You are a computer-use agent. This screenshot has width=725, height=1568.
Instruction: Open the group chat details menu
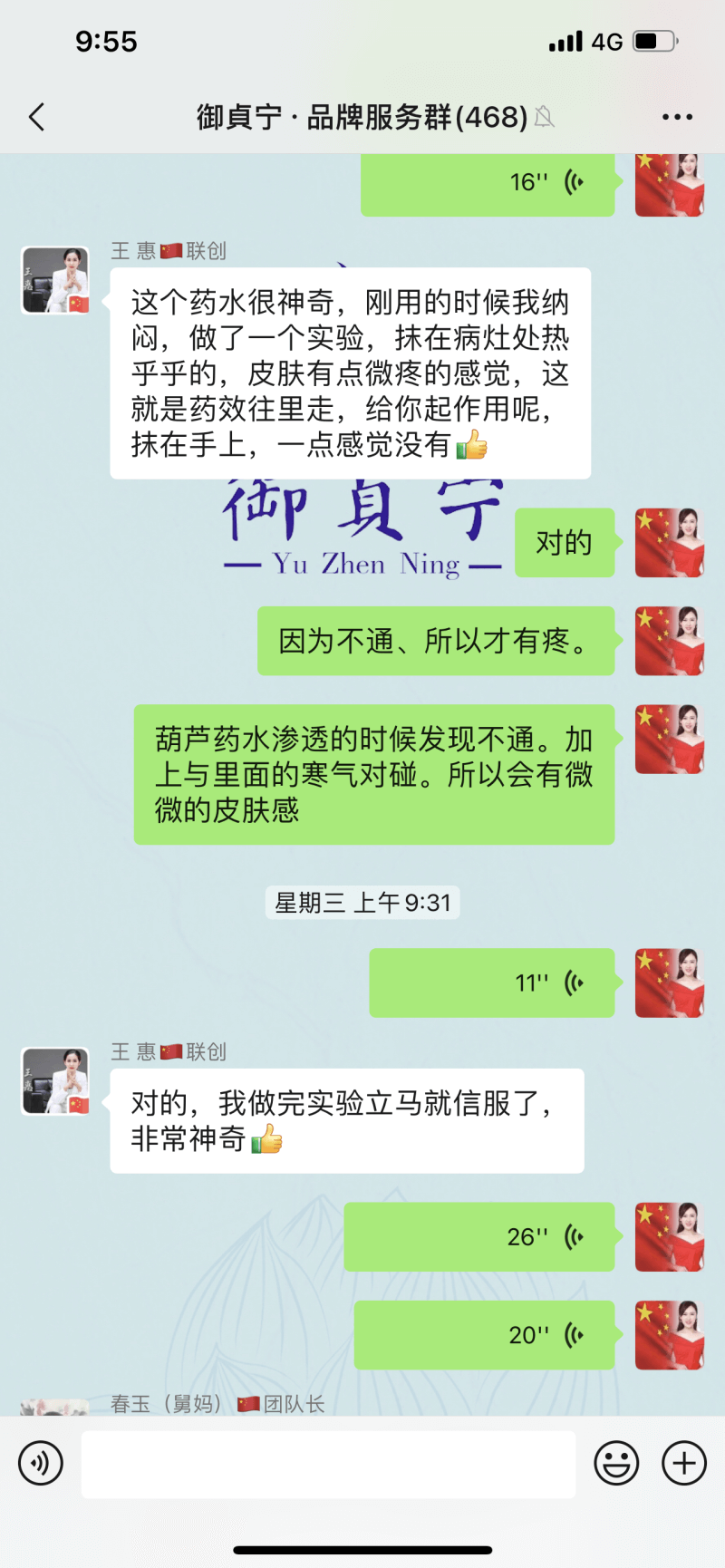(x=677, y=117)
